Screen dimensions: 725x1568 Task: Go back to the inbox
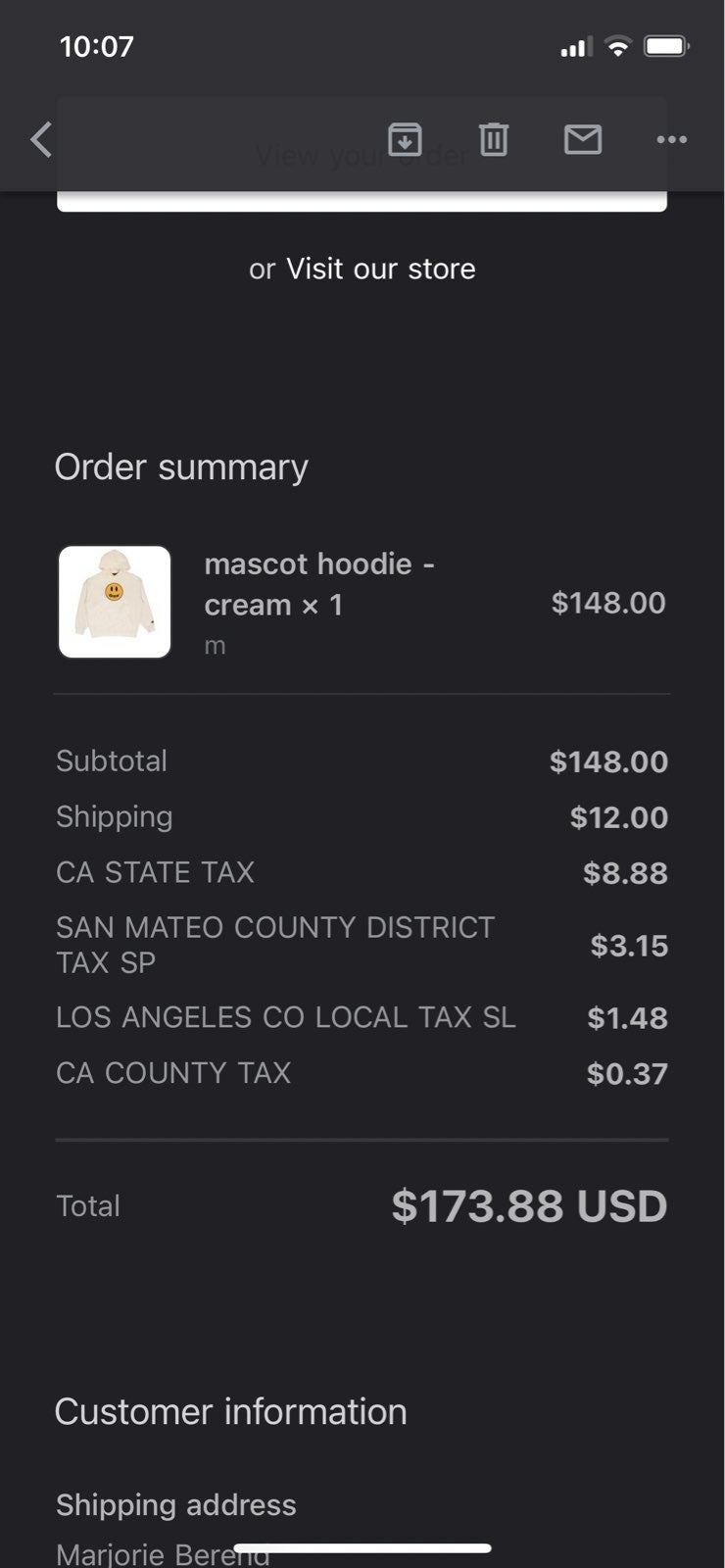tap(40, 140)
